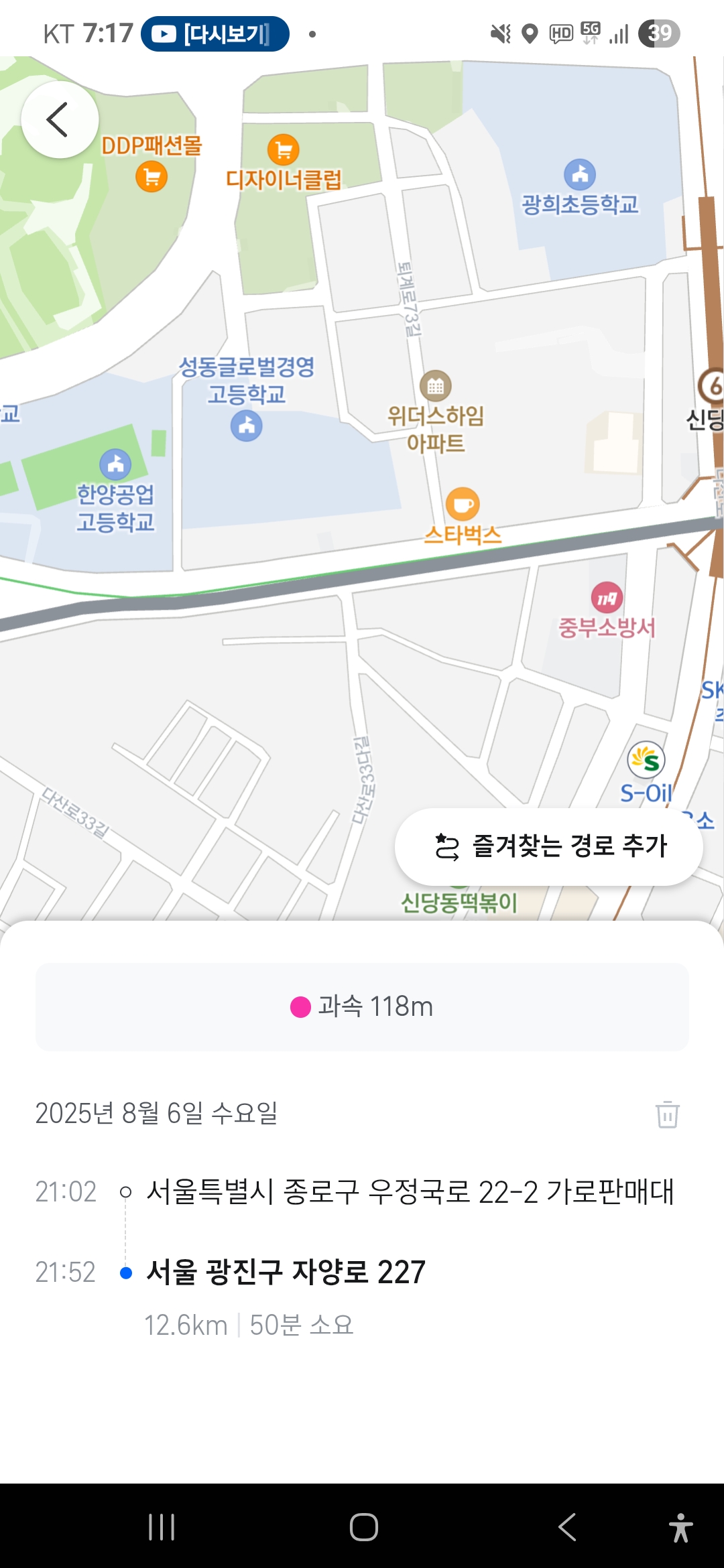The width and height of the screenshot is (724, 1568).
Task: Open the Starbucks marker on the map
Action: click(463, 505)
